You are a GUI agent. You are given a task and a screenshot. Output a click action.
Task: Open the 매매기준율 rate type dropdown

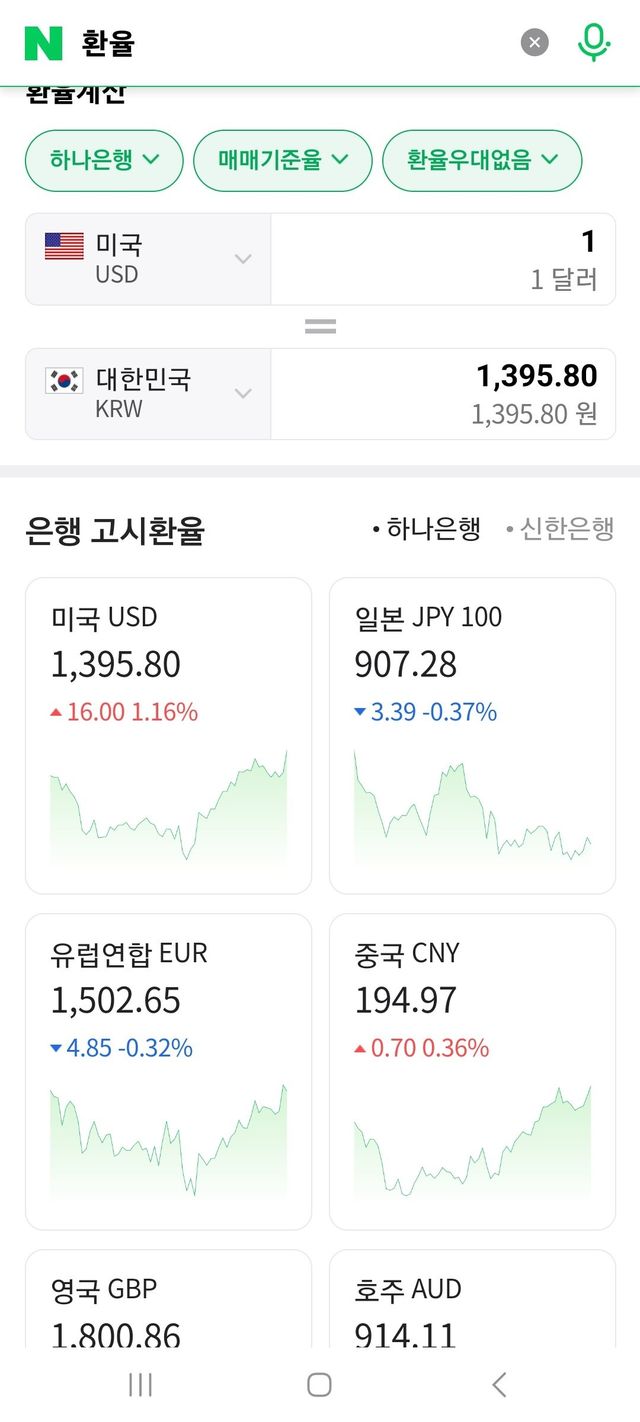(x=282, y=160)
